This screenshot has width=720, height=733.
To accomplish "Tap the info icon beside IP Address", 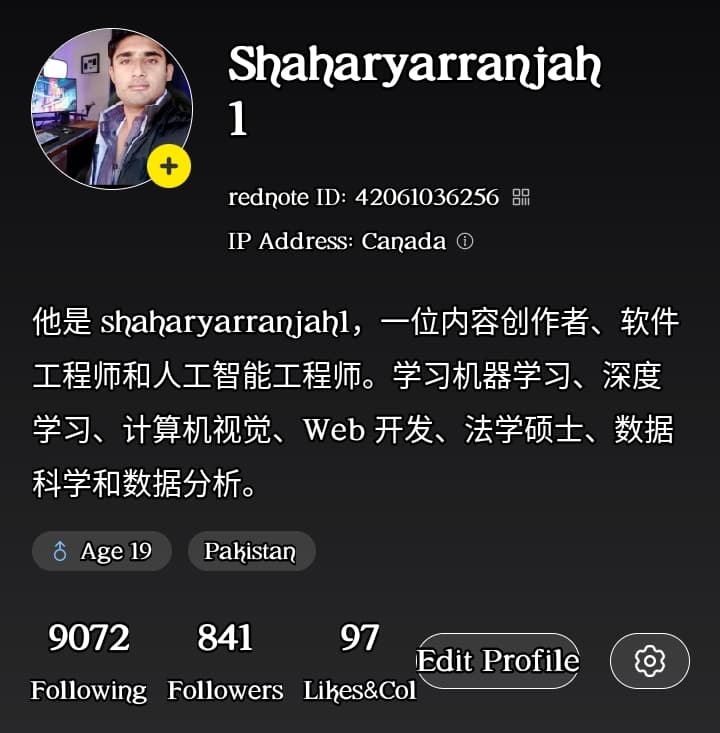I will point(465,241).
